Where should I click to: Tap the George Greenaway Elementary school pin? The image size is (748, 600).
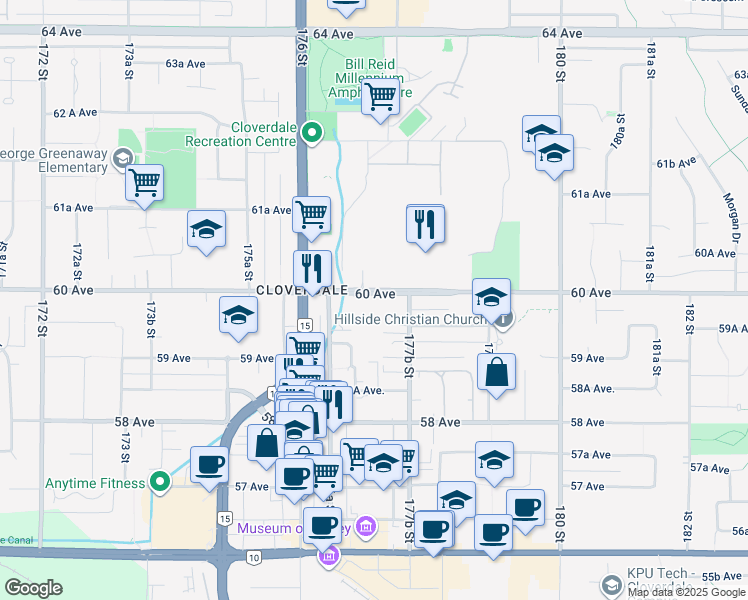coord(123,158)
